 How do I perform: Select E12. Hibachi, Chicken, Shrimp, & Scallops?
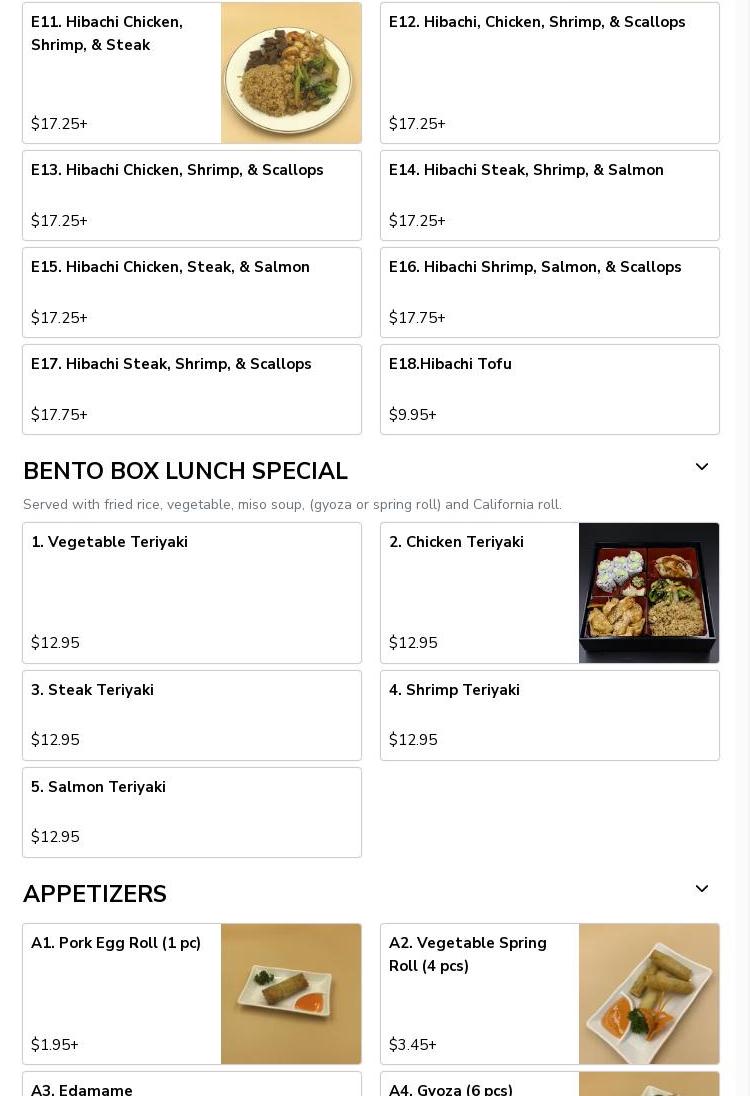pyautogui.click(x=549, y=73)
